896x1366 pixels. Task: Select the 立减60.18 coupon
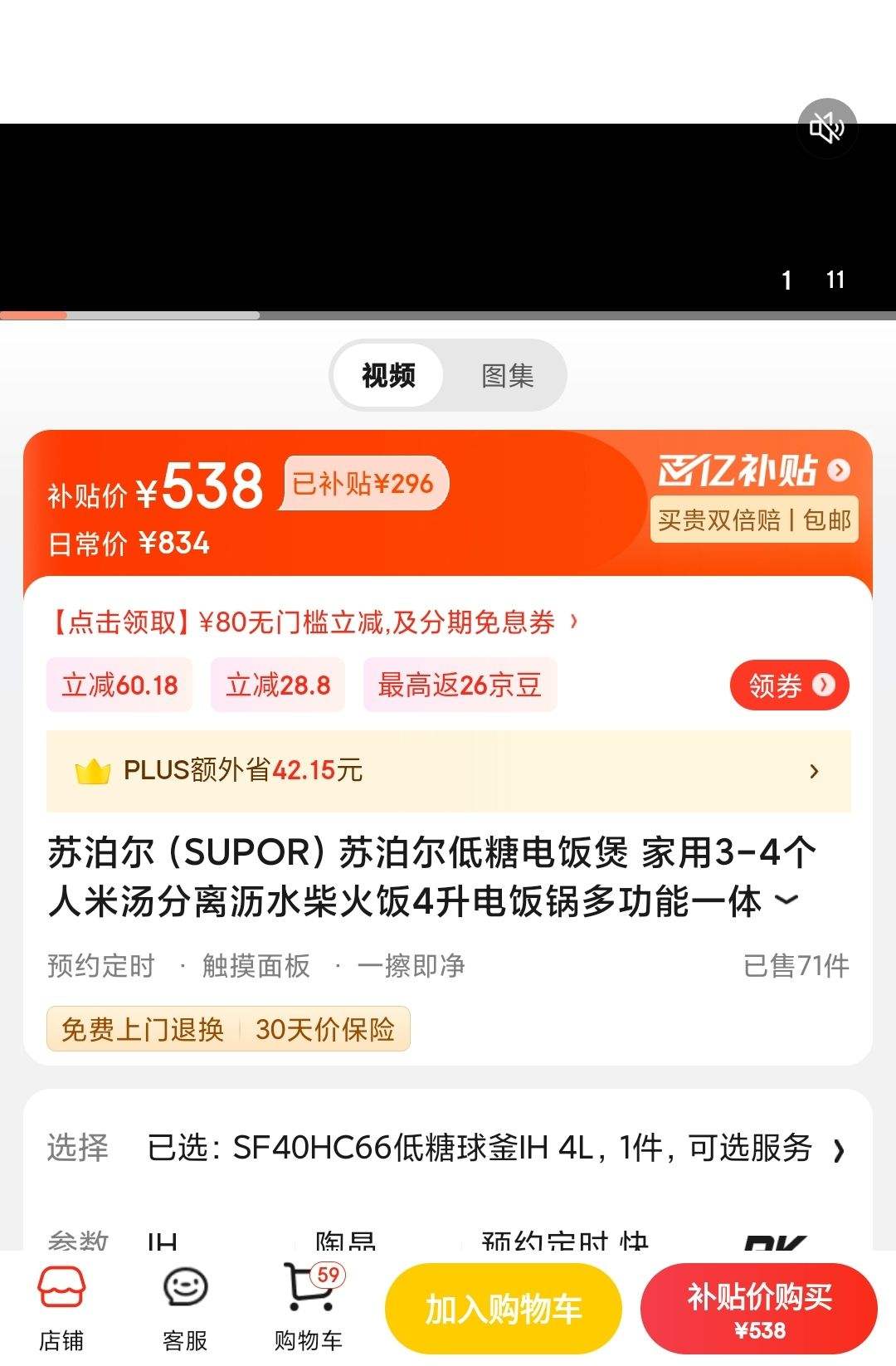118,684
